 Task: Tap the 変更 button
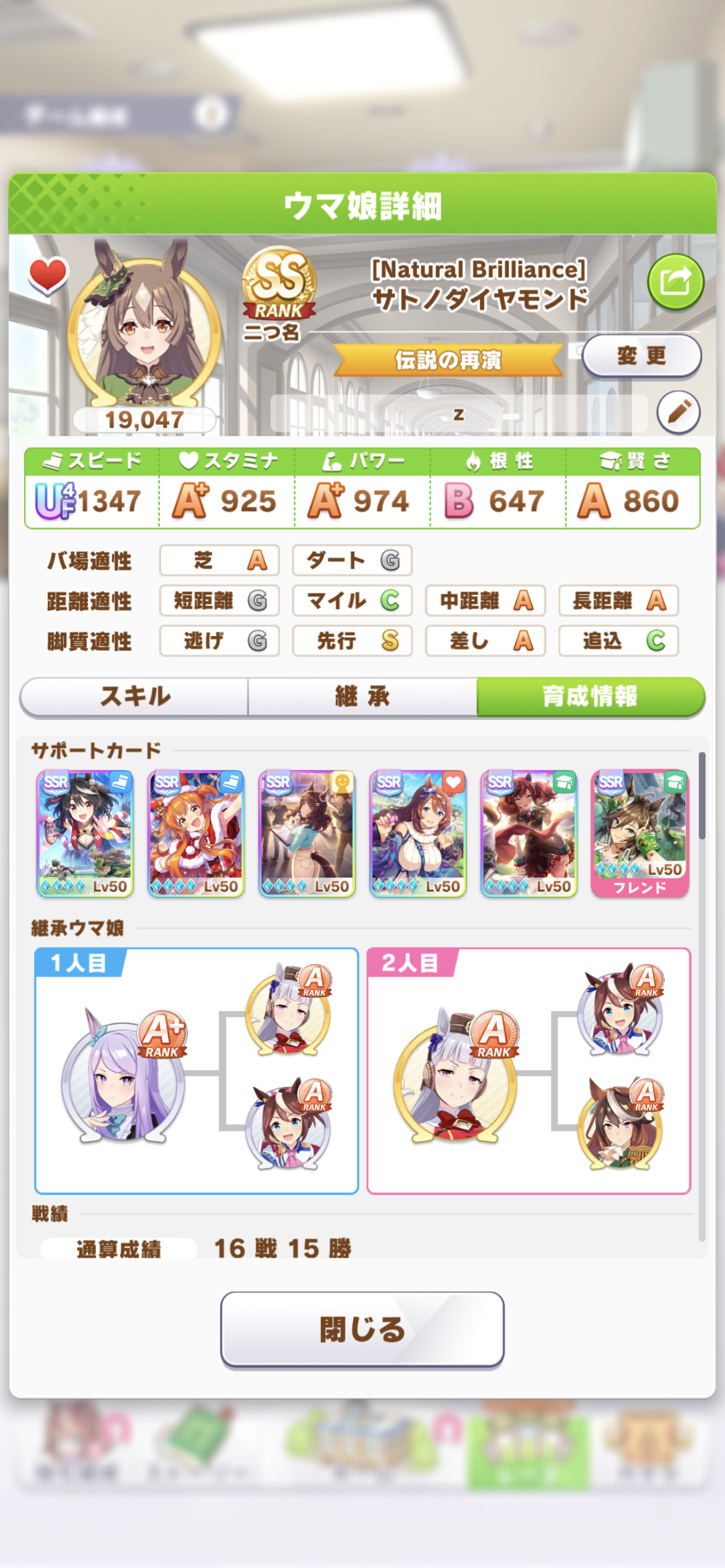coord(641,356)
